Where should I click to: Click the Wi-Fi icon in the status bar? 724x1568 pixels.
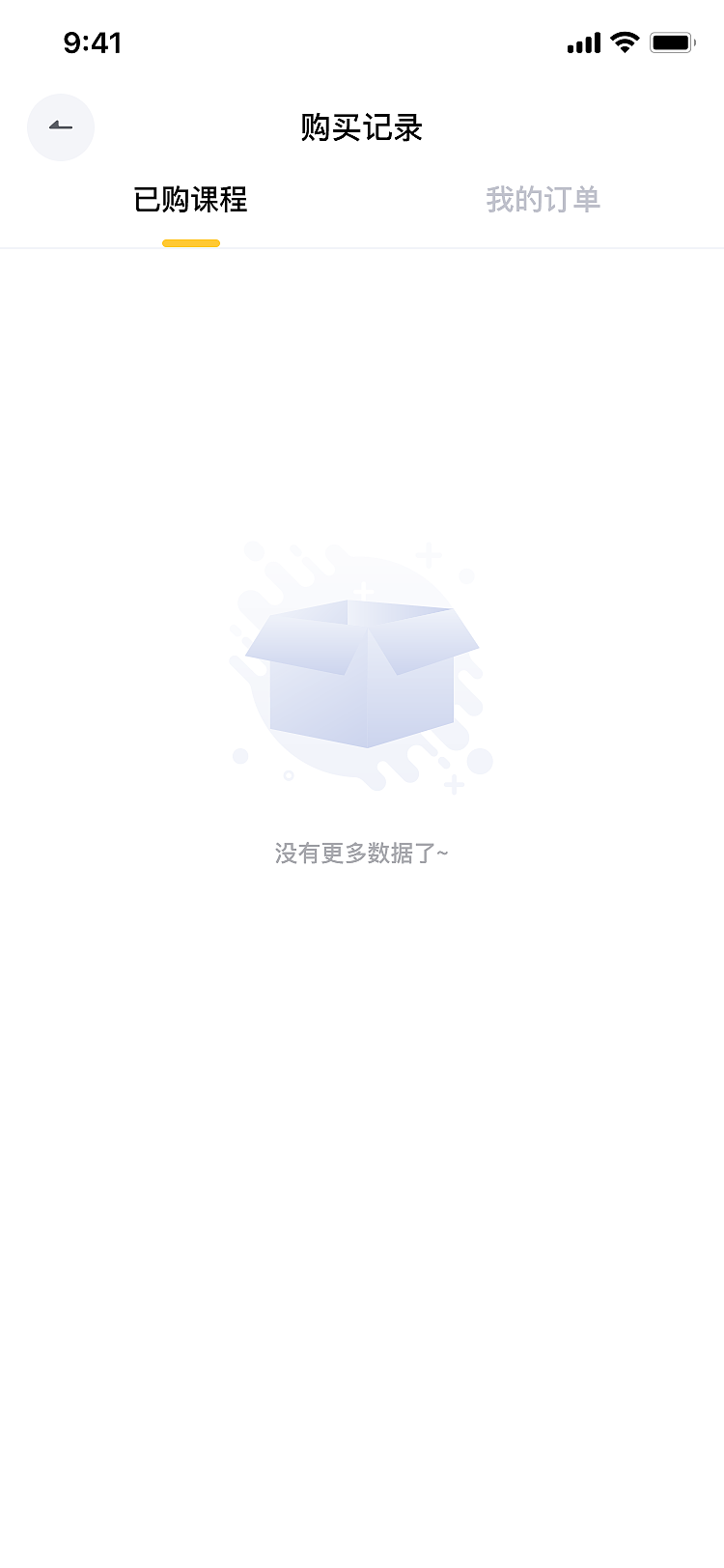tap(623, 42)
